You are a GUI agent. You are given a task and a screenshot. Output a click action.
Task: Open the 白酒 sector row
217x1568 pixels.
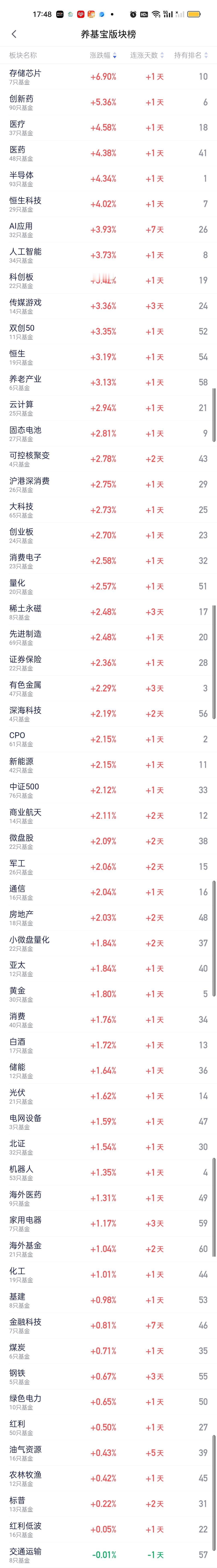pyautogui.click(x=108, y=1045)
